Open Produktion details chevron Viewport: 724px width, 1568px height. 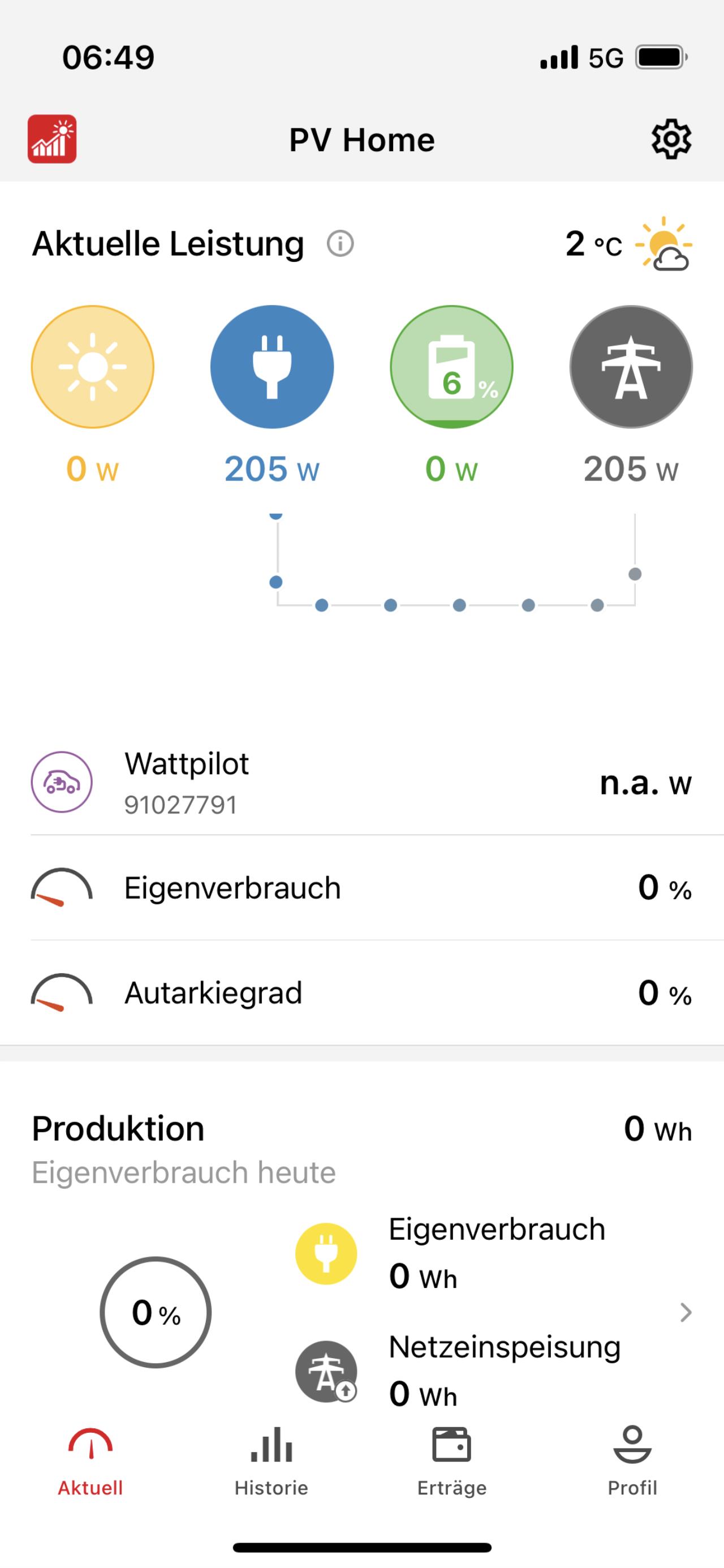pyautogui.click(x=686, y=1312)
